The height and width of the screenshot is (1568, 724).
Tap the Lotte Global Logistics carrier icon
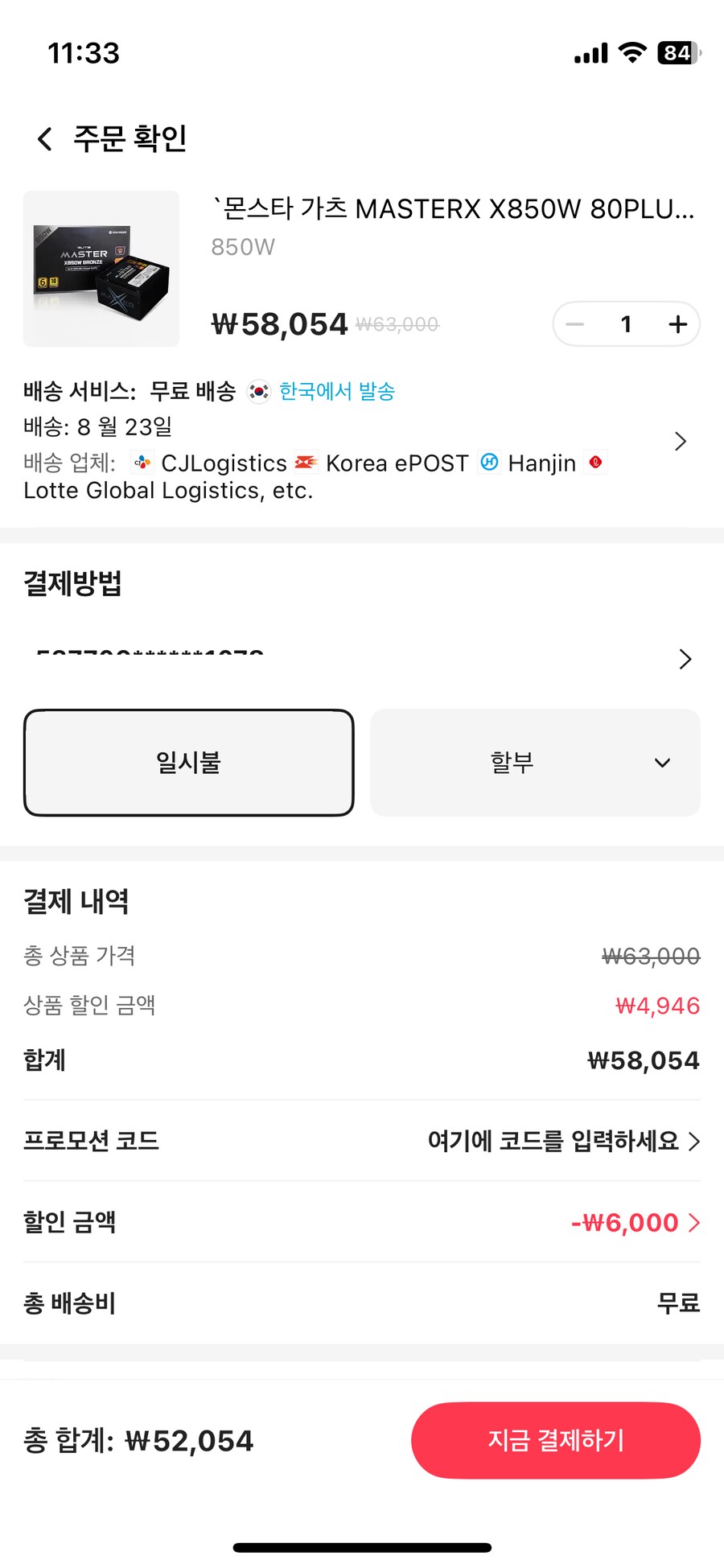click(x=595, y=463)
